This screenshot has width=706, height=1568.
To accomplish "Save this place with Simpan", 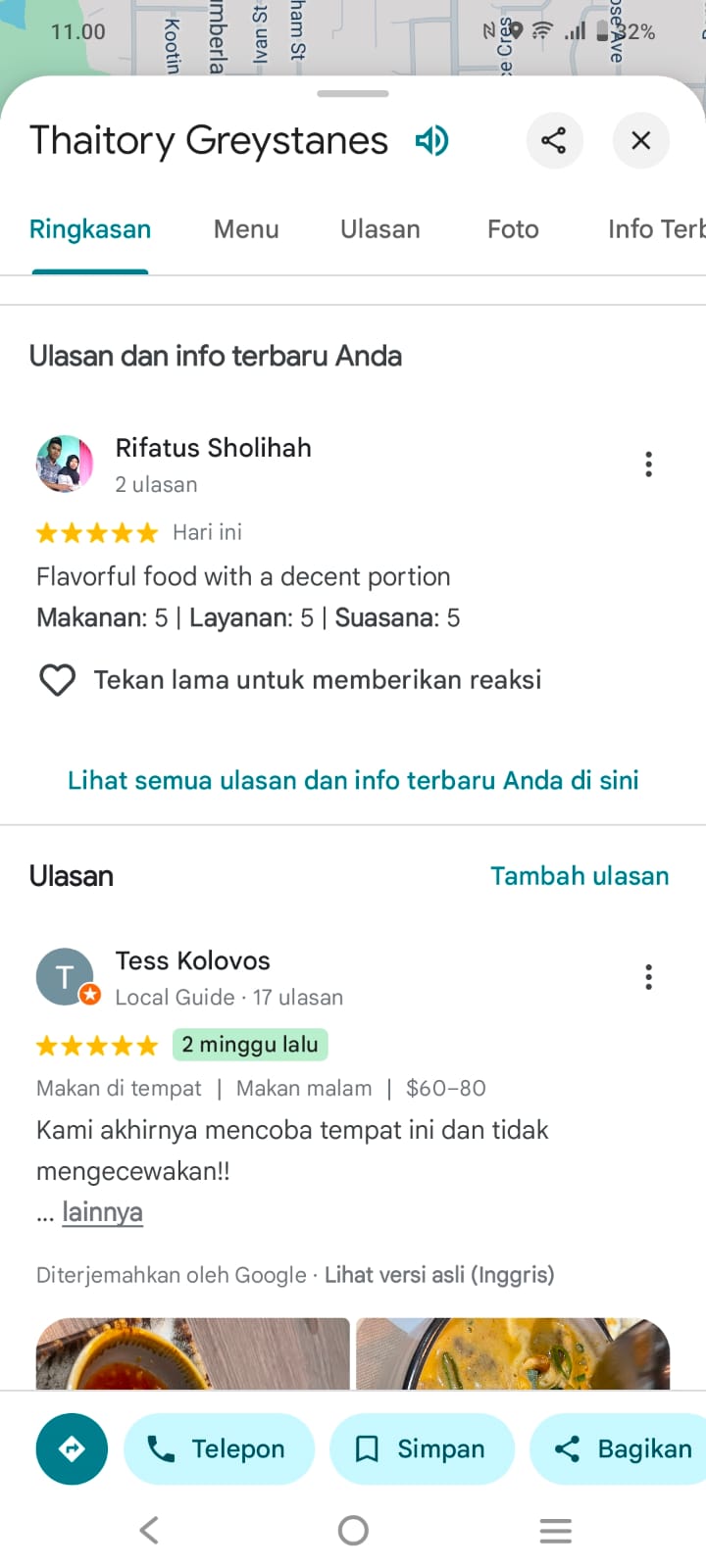I will pos(422,1448).
